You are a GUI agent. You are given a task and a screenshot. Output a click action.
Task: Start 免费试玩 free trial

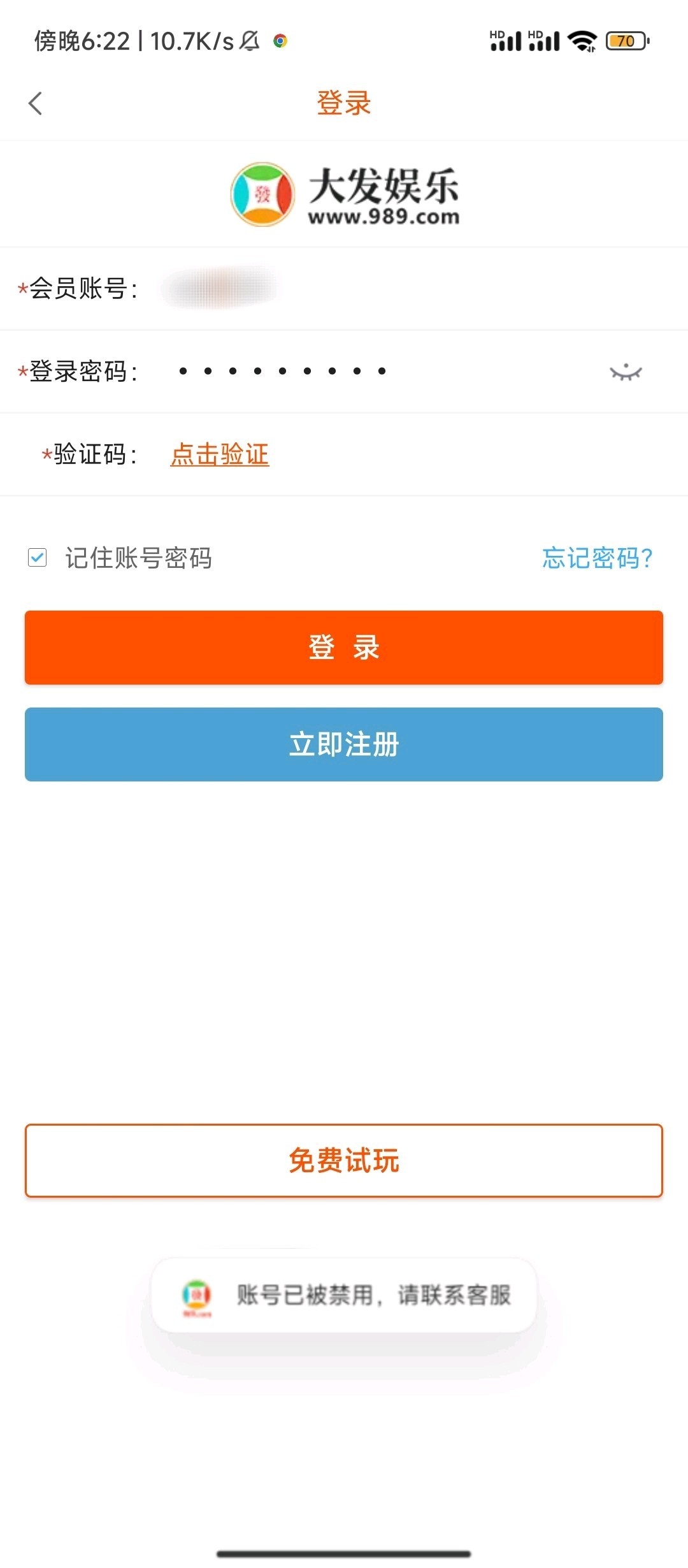tap(344, 1161)
